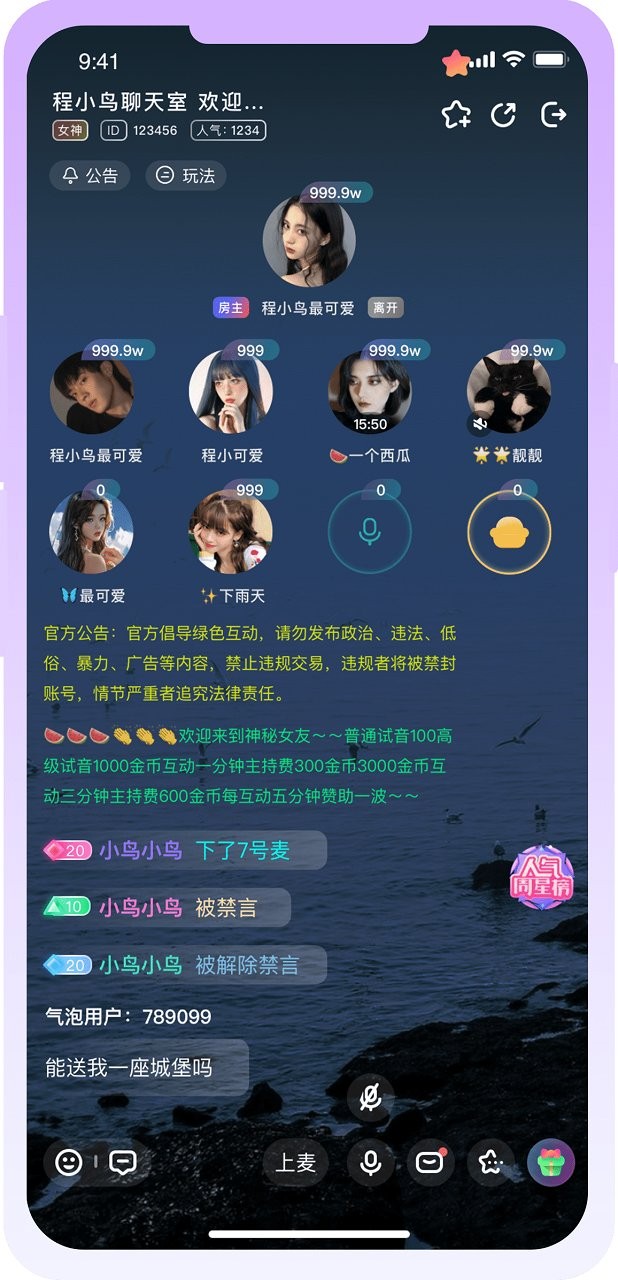
Task: Favorite this chat room with the star icon
Action: pos(456,115)
